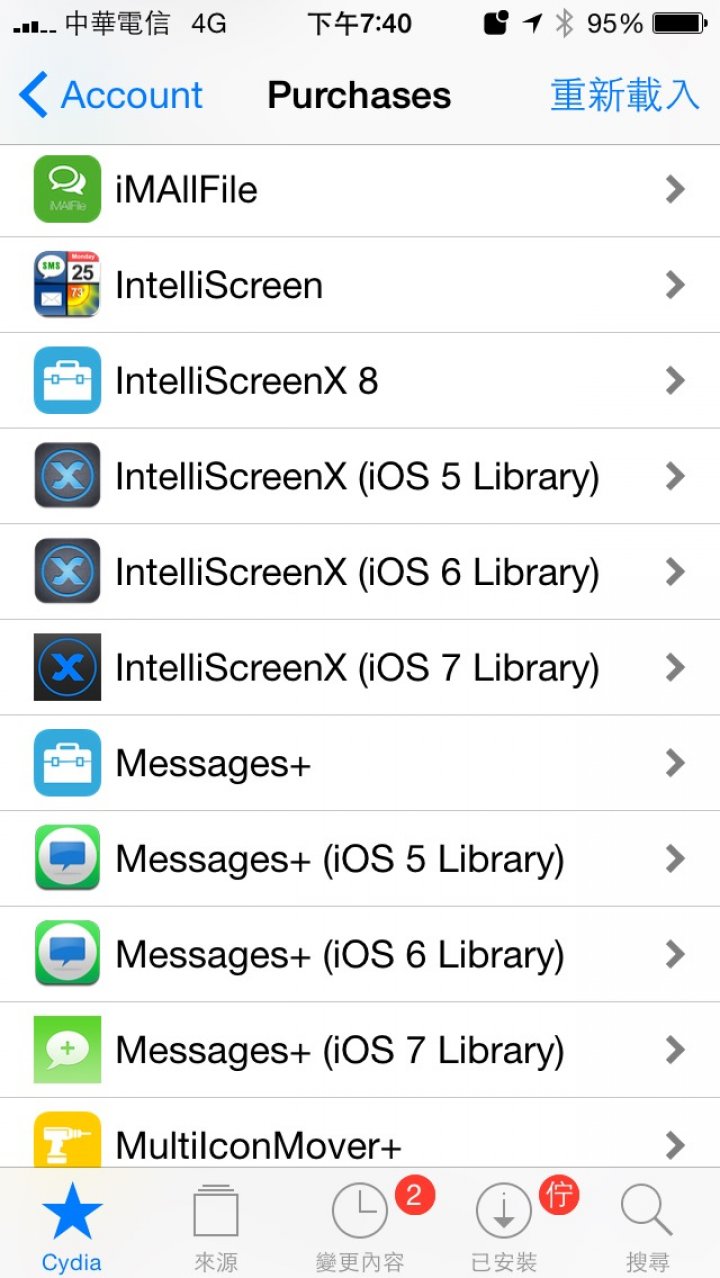Image resolution: width=720 pixels, height=1278 pixels.
Task: Open the MultiIconMover+ purchase
Action: pyautogui.click(x=360, y=1133)
